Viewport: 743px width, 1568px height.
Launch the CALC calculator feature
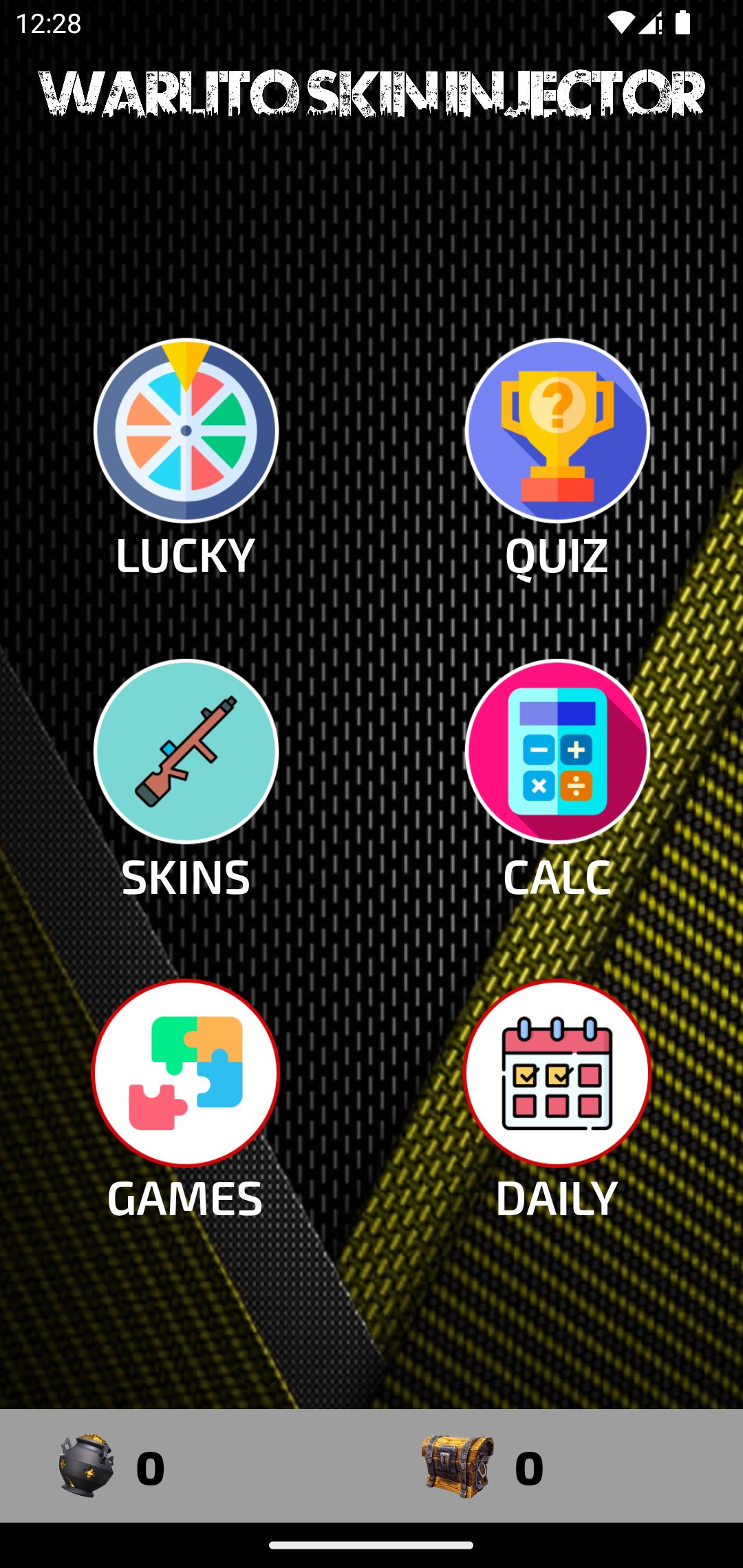tap(557, 753)
